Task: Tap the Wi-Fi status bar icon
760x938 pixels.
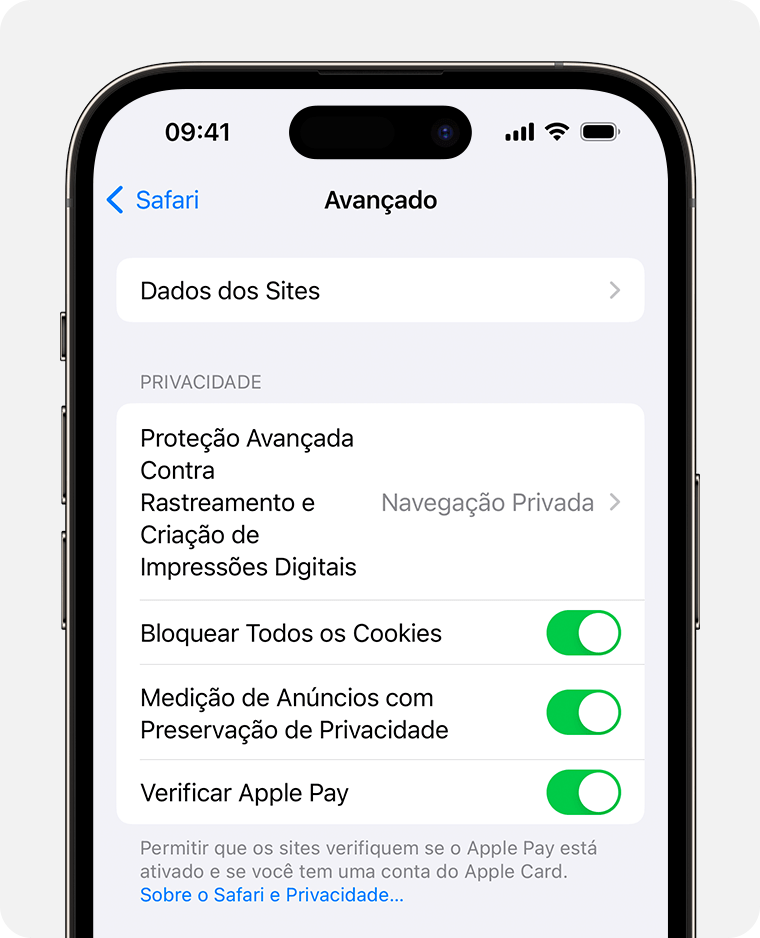Action: pyautogui.click(x=556, y=130)
